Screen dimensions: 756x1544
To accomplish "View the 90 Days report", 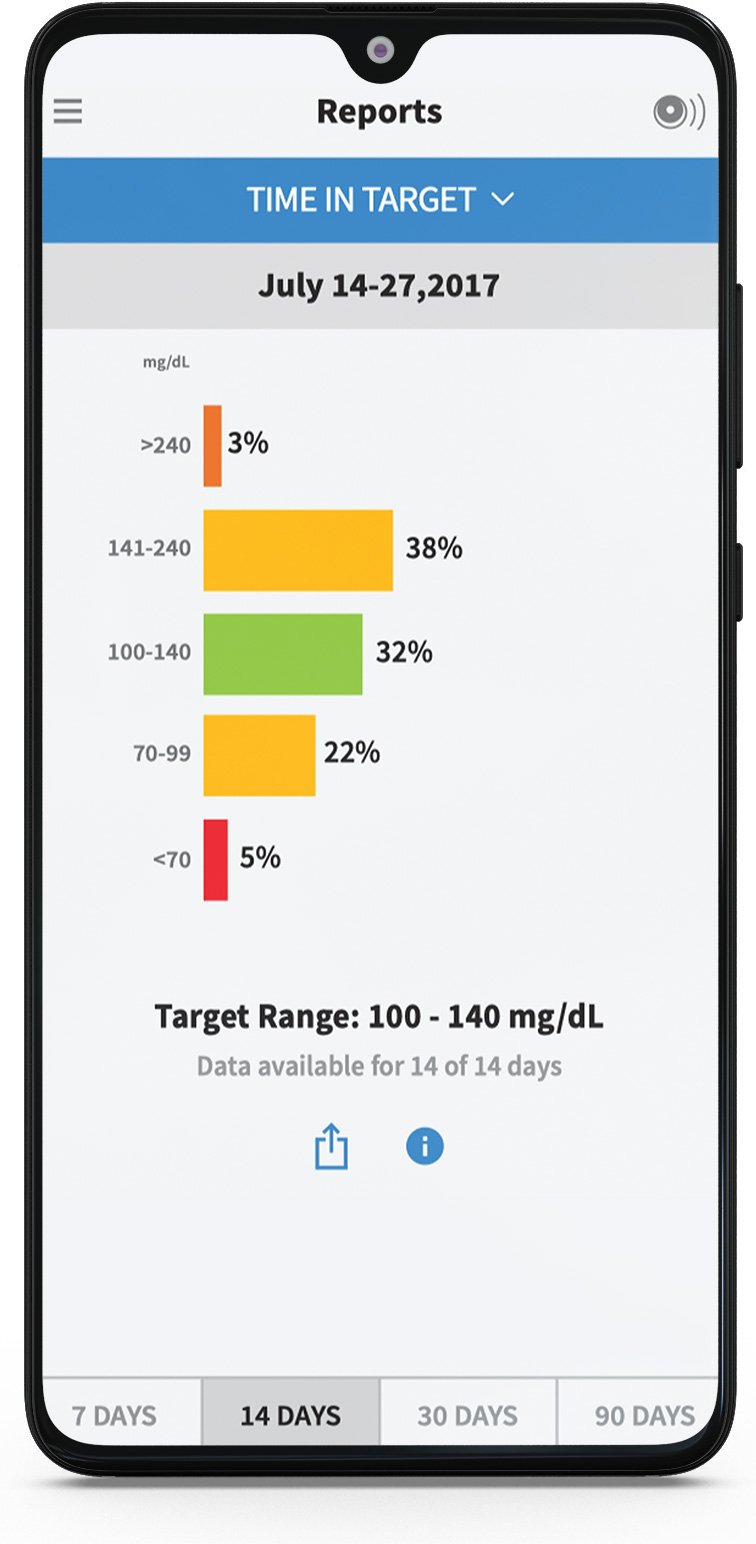I will click(x=643, y=1415).
